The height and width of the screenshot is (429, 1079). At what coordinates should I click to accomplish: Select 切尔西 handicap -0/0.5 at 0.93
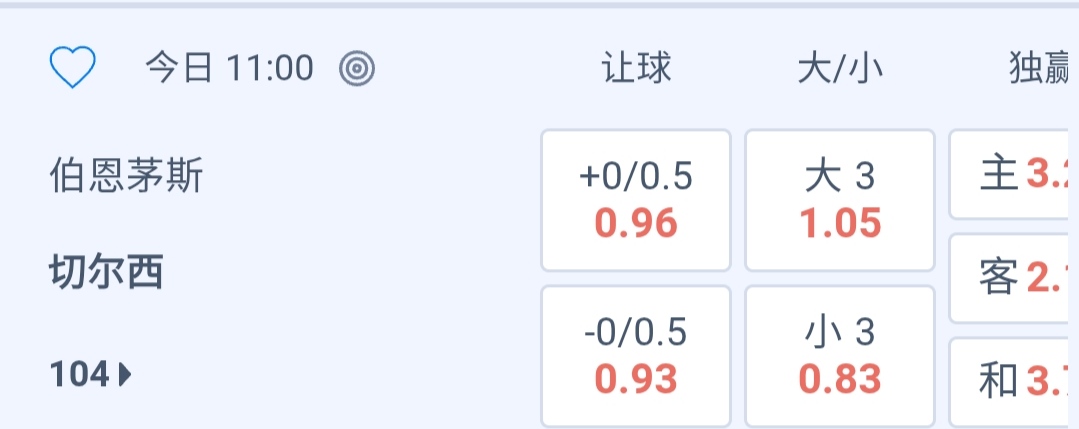pos(636,356)
